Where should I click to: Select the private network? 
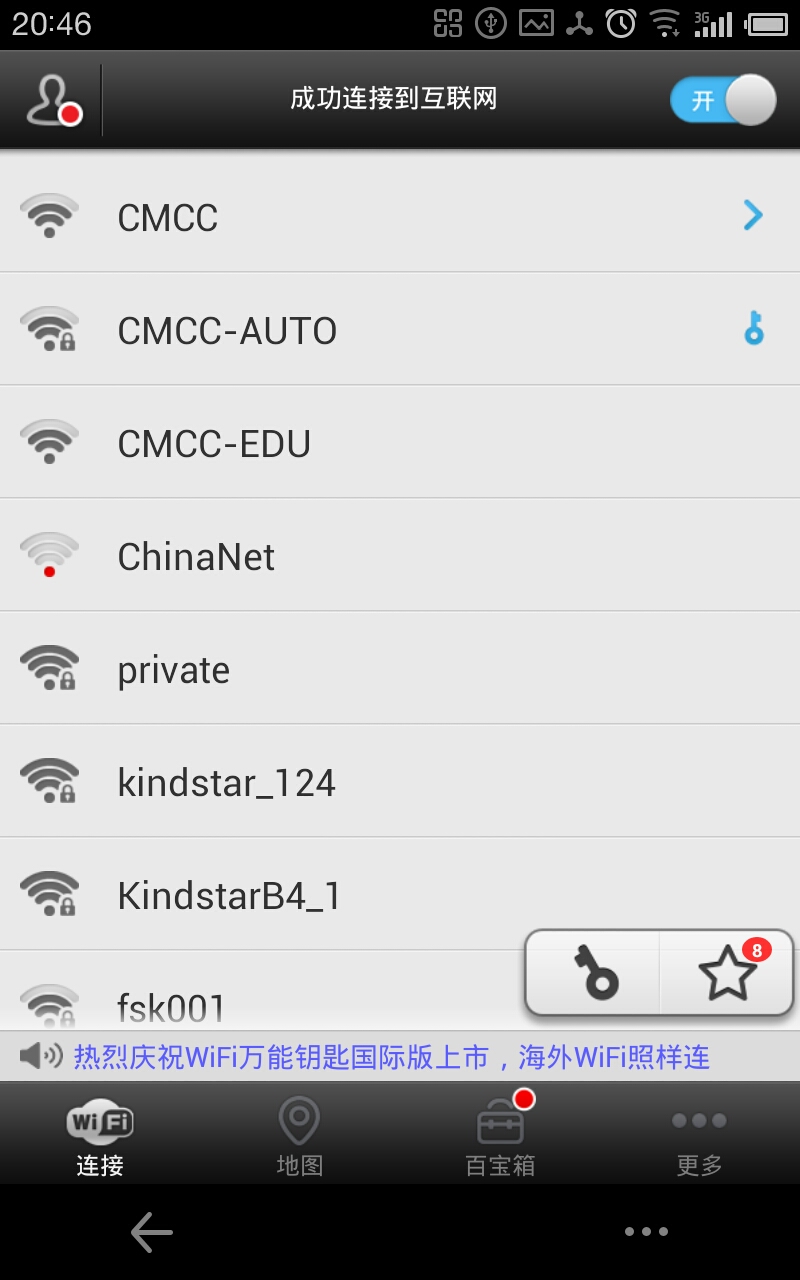coord(300,669)
